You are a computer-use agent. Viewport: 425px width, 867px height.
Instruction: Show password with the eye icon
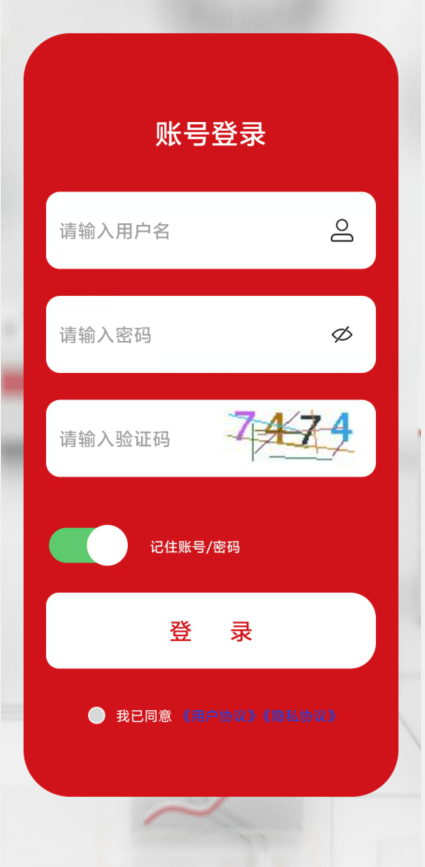(x=342, y=335)
